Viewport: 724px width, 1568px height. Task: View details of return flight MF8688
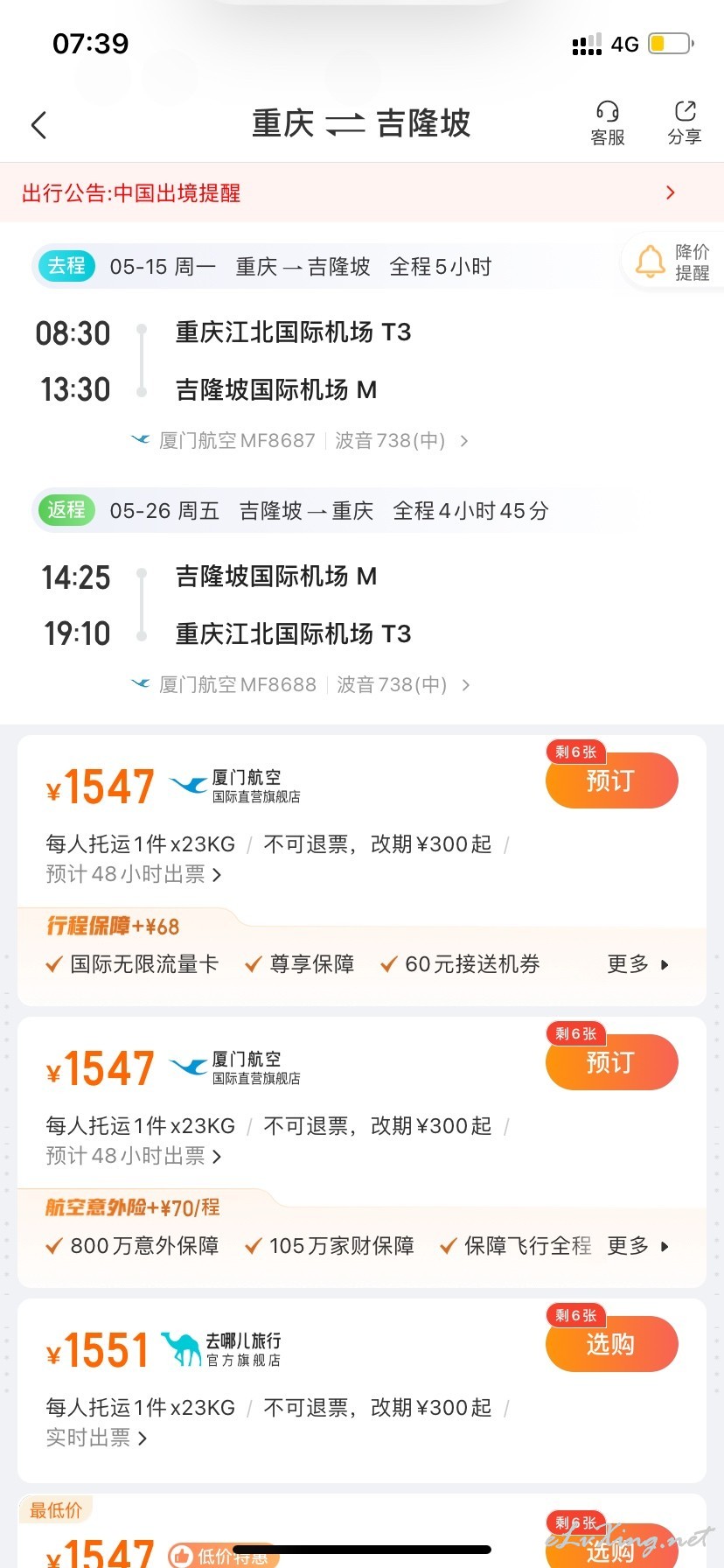301,684
